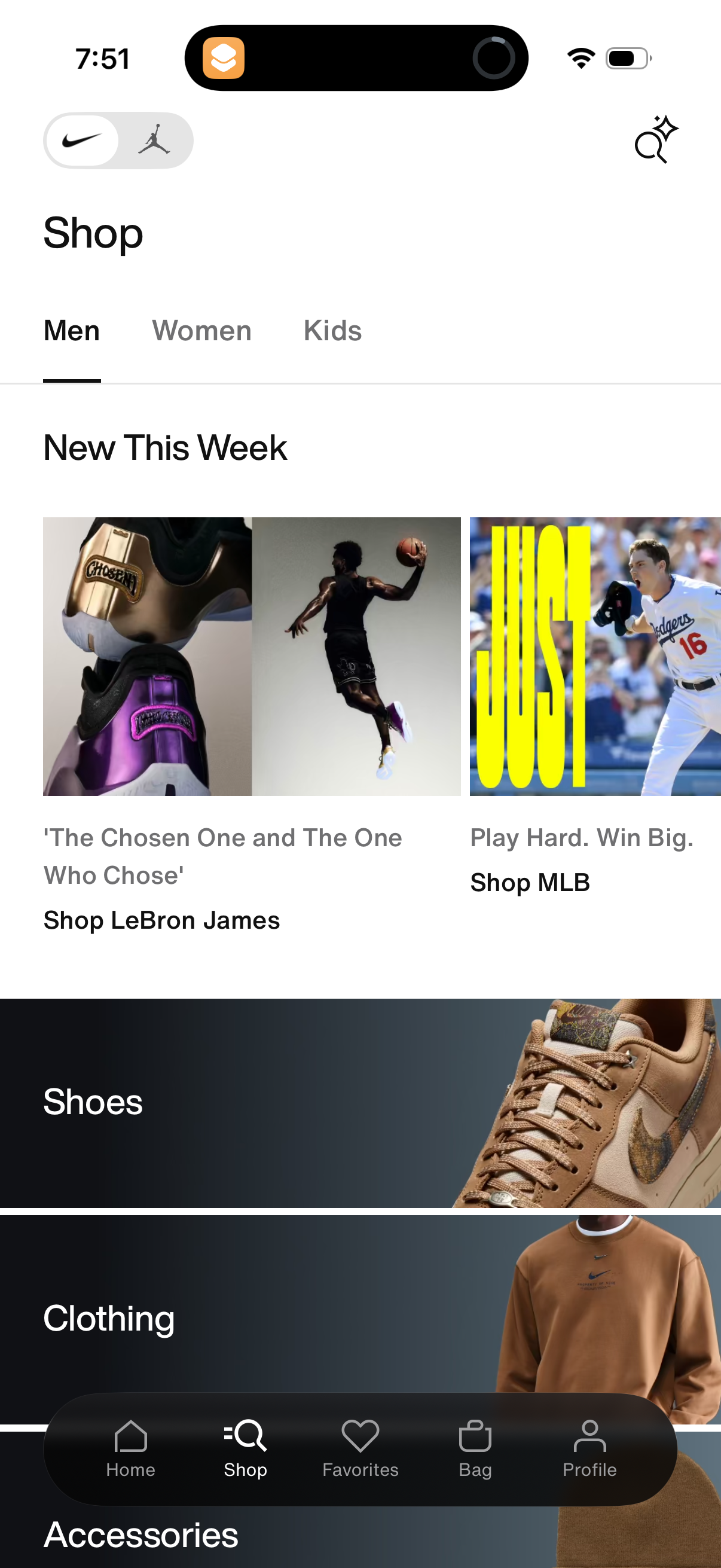The height and width of the screenshot is (1568, 721).
Task: Switch the shop tab to Women
Action: (202, 331)
